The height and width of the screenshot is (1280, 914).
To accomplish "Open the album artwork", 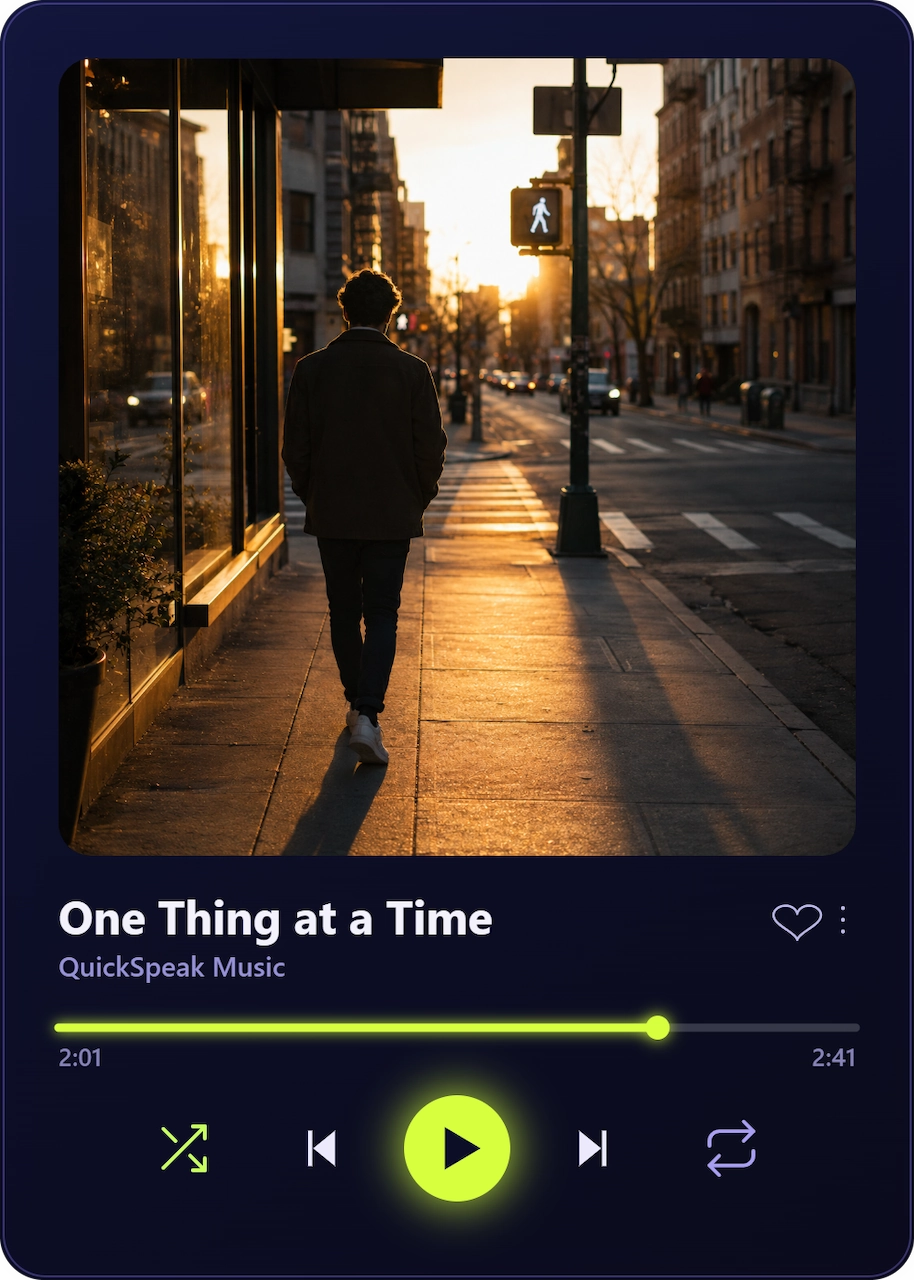I will [457, 457].
